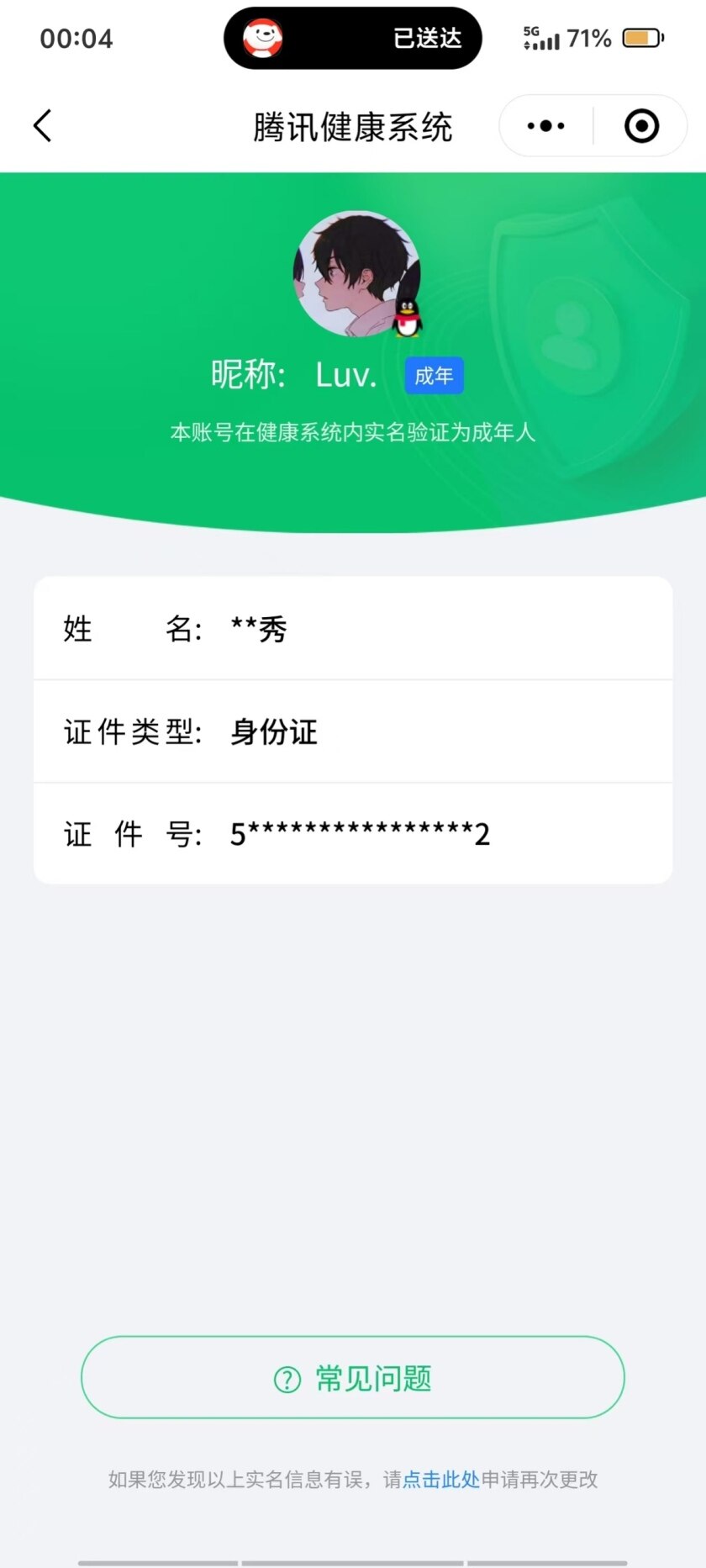Image resolution: width=706 pixels, height=1568 pixels.
Task: Select the 成年 verification badge
Action: point(434,376)
